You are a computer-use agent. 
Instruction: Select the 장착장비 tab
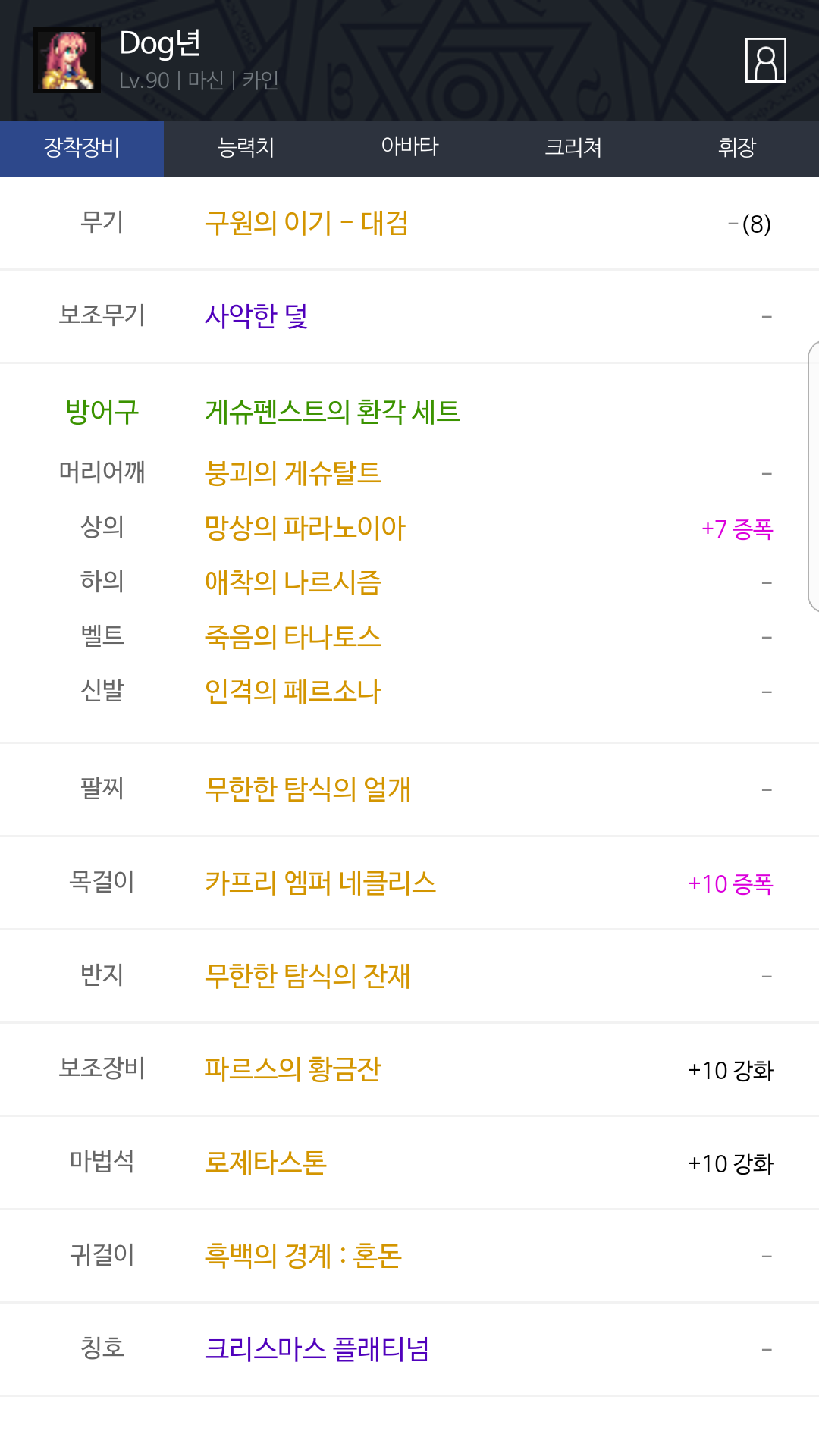coord(82,148)
